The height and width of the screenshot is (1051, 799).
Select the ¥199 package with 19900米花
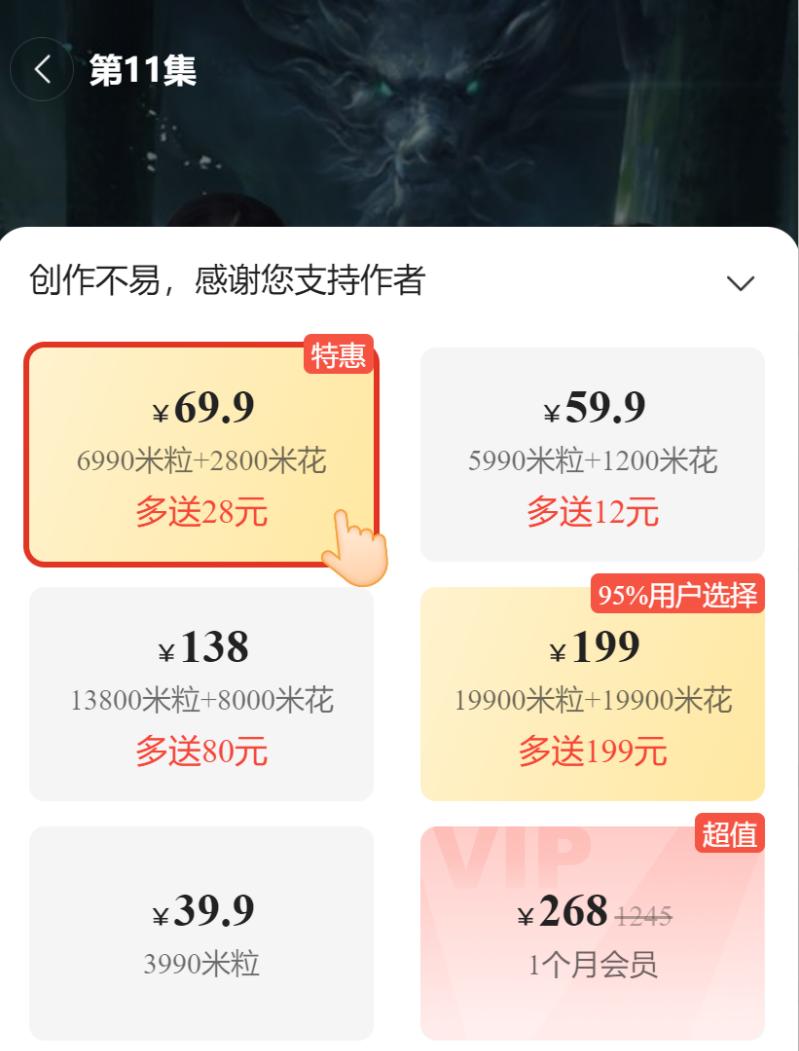592,694
